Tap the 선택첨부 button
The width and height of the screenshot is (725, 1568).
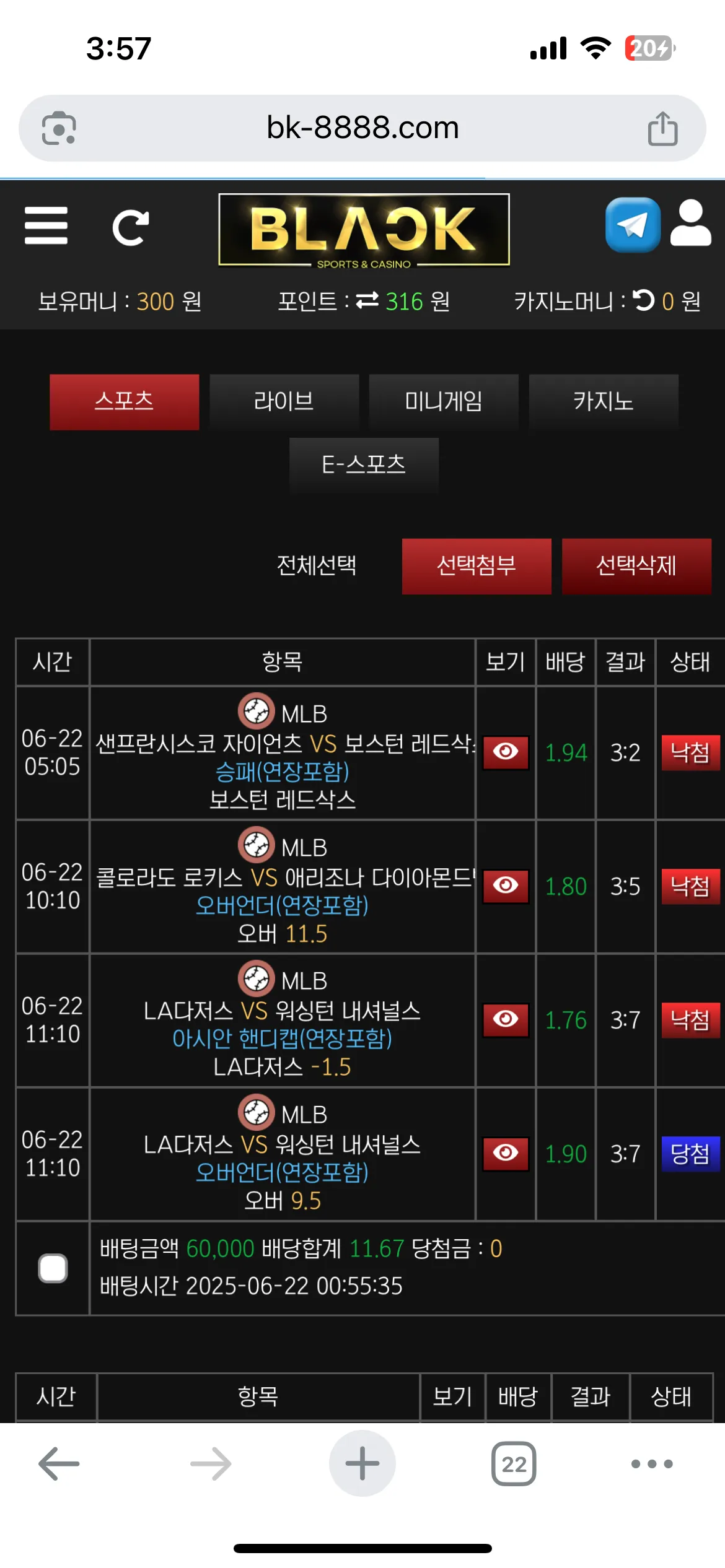(477, 566)
